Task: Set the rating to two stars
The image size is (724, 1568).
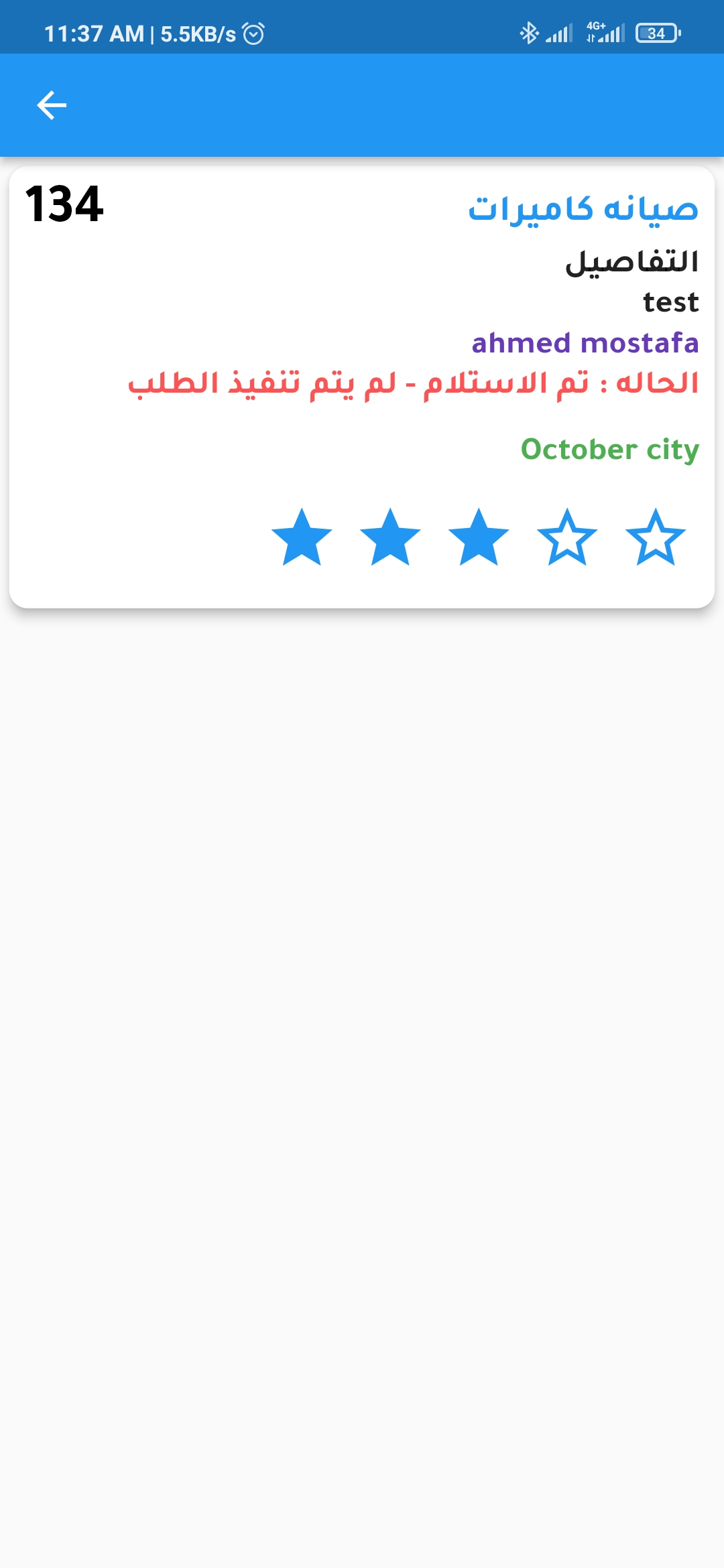Action: pyautogui.click(x=390, y=537)
